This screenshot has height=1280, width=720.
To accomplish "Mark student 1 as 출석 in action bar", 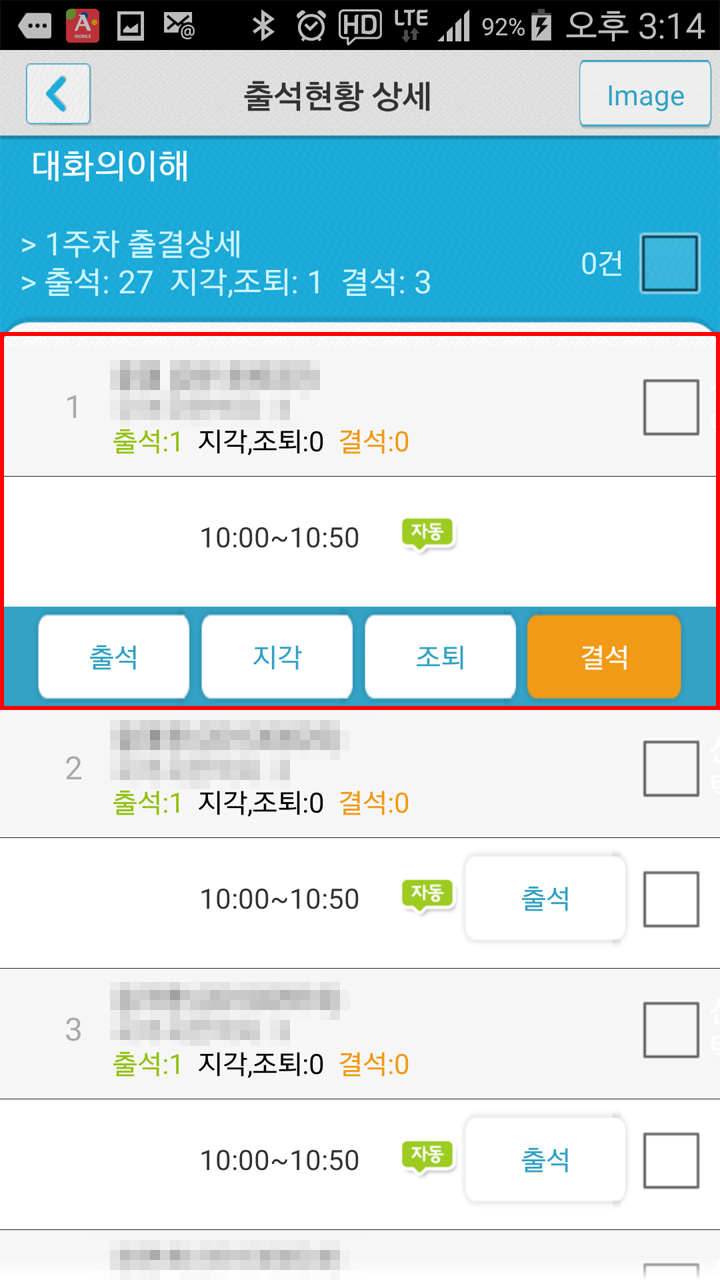I will (x=113, y=656).
